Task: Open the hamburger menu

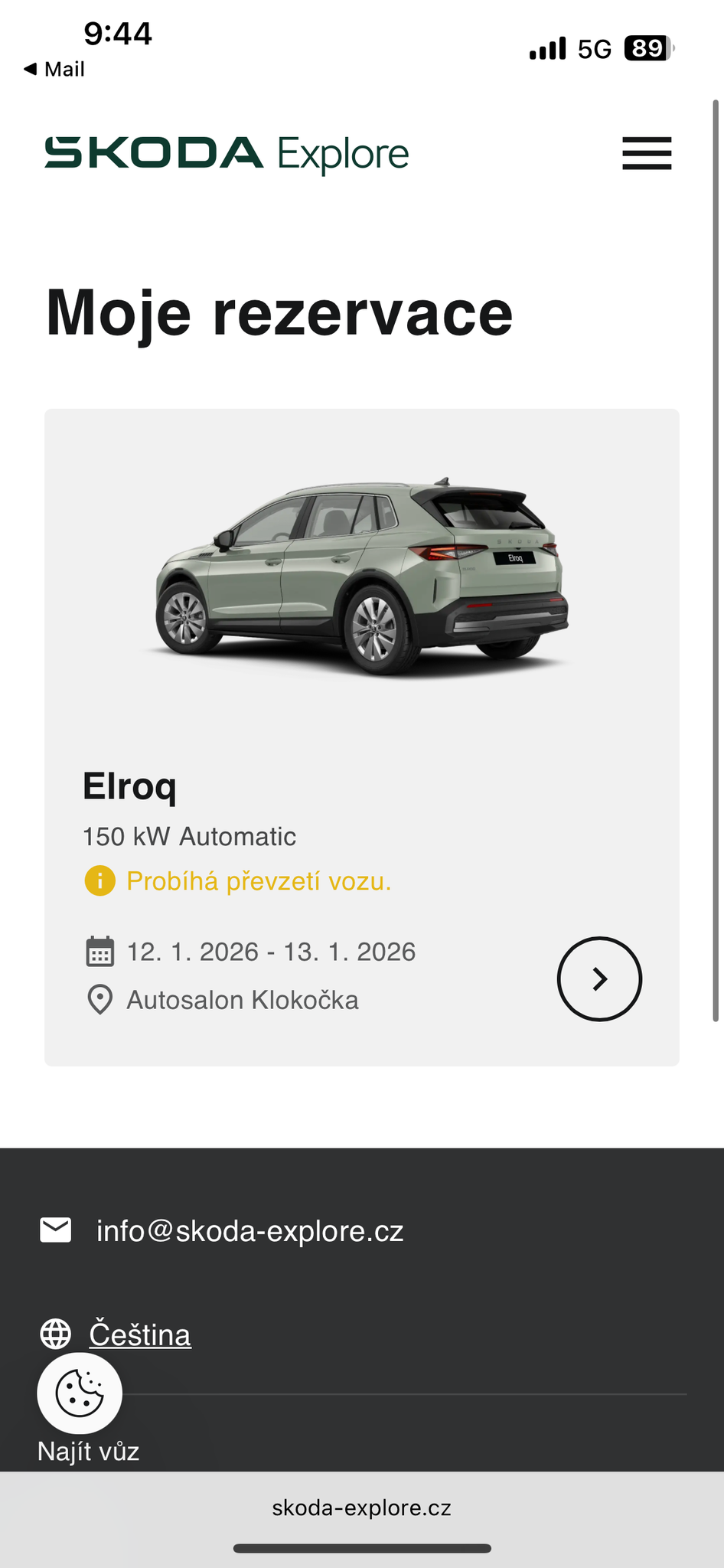Action: 647,153
